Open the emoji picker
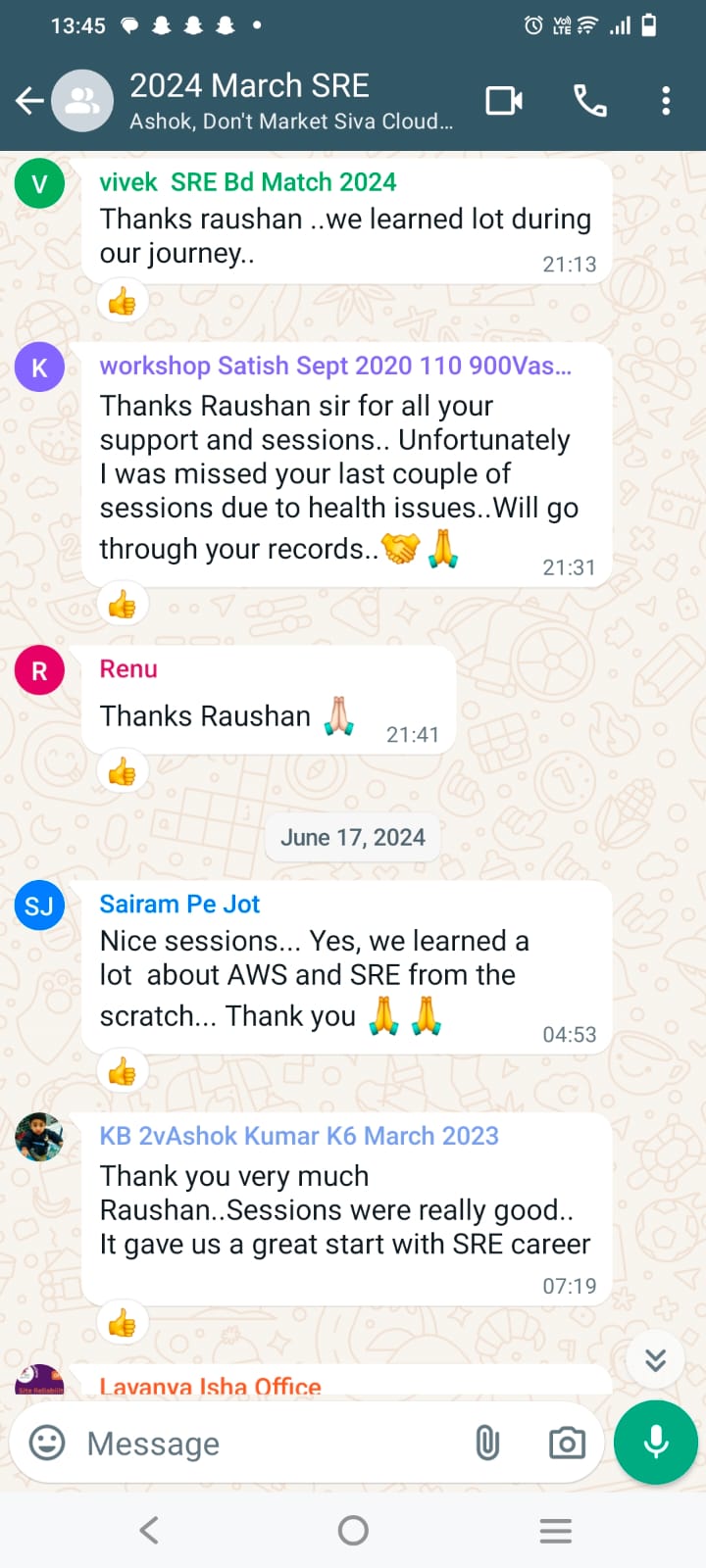 click(x=47, y=1443)
